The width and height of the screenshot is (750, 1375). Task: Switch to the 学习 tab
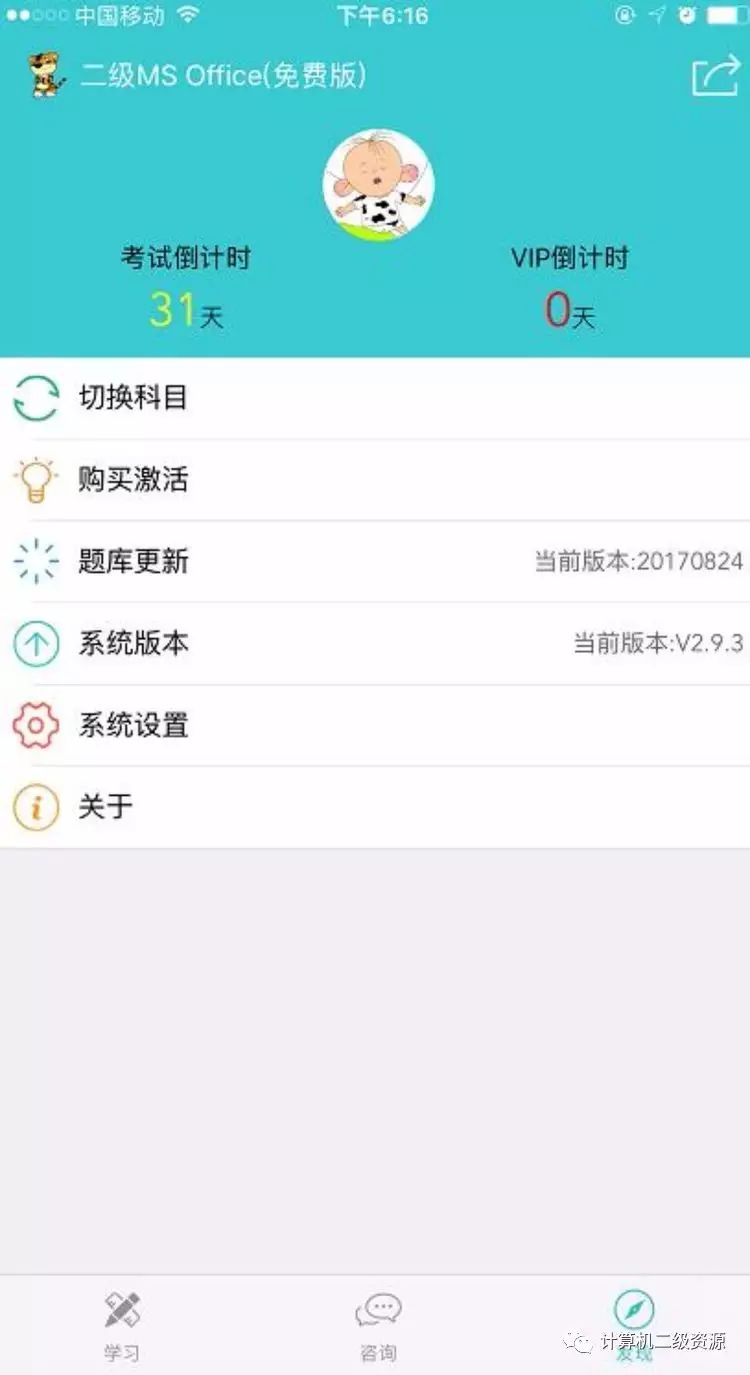120,1325
